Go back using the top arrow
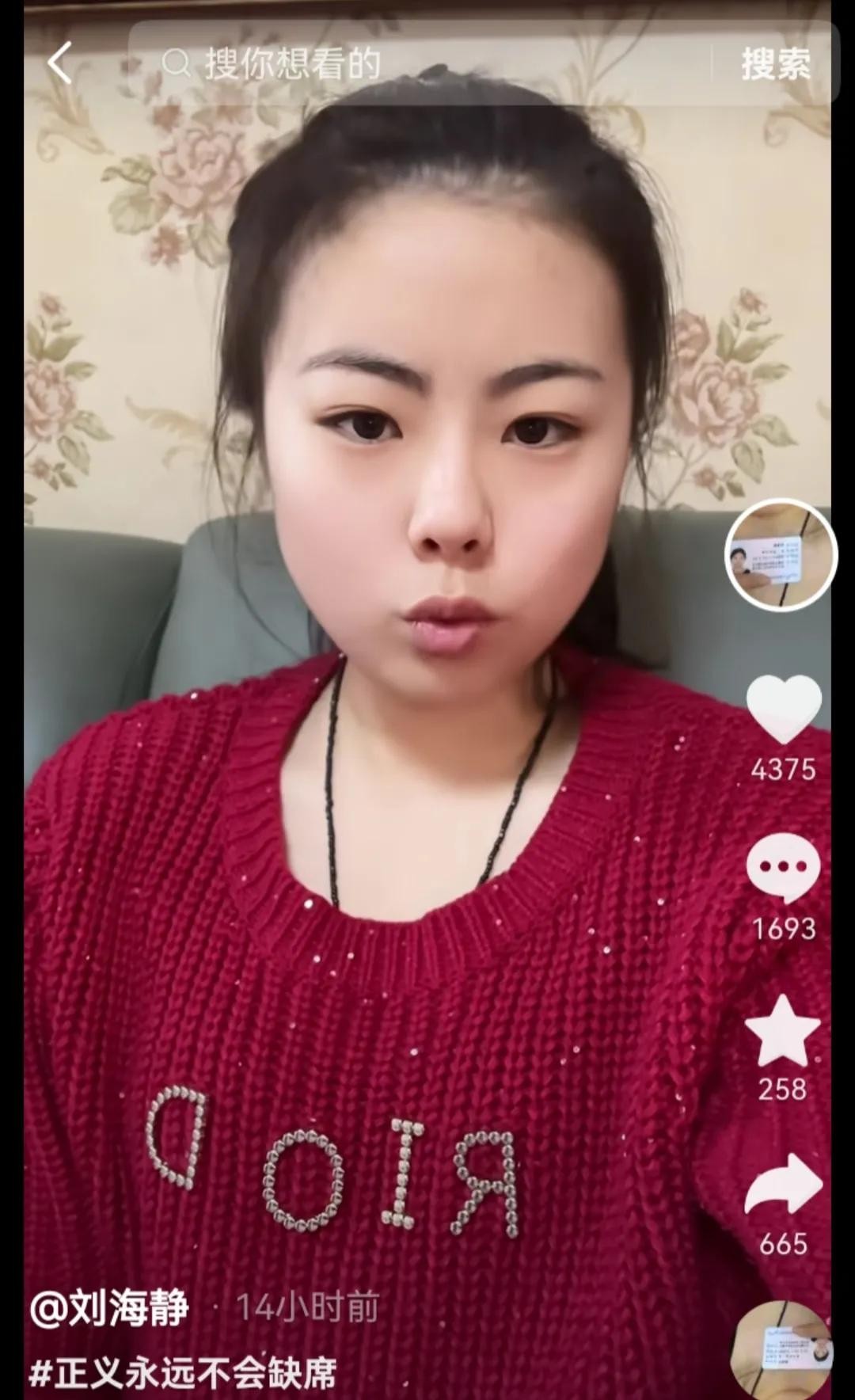Image resolution: width=855 pixels, height=1400 pixels. click(60, 63)
